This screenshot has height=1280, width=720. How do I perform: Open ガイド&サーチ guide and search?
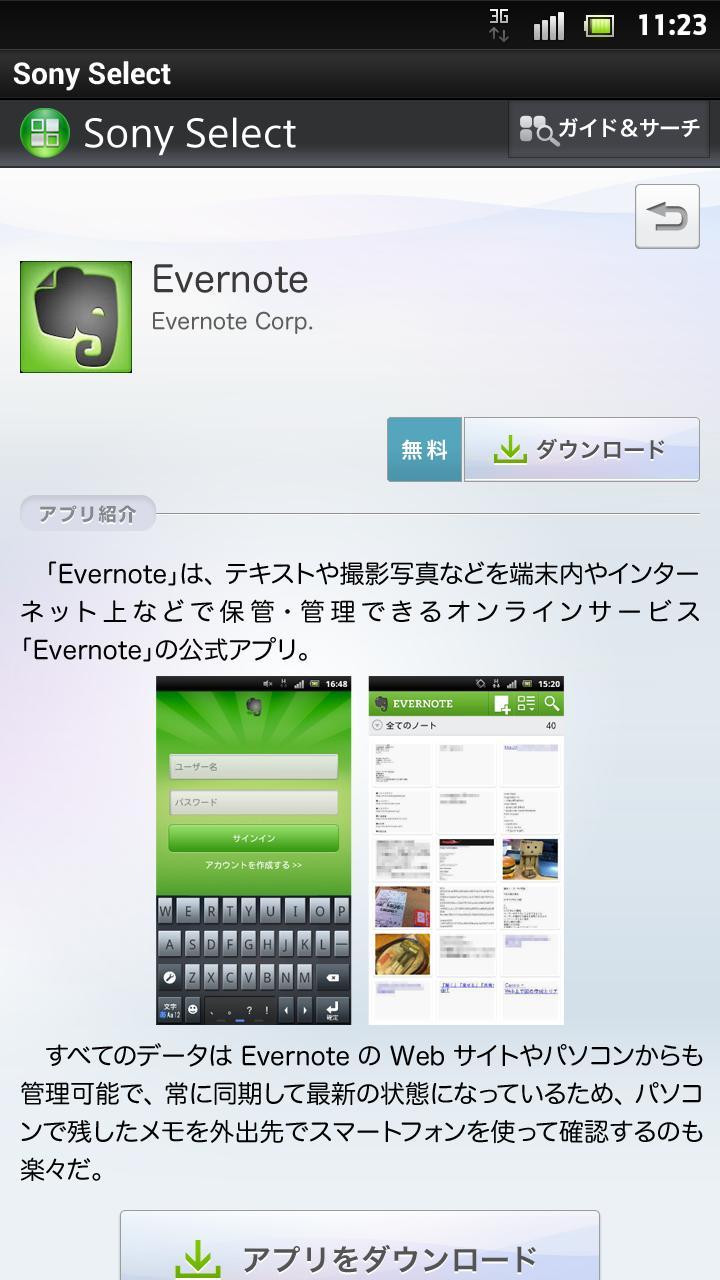pyautogui.click(x=609, y=130)
